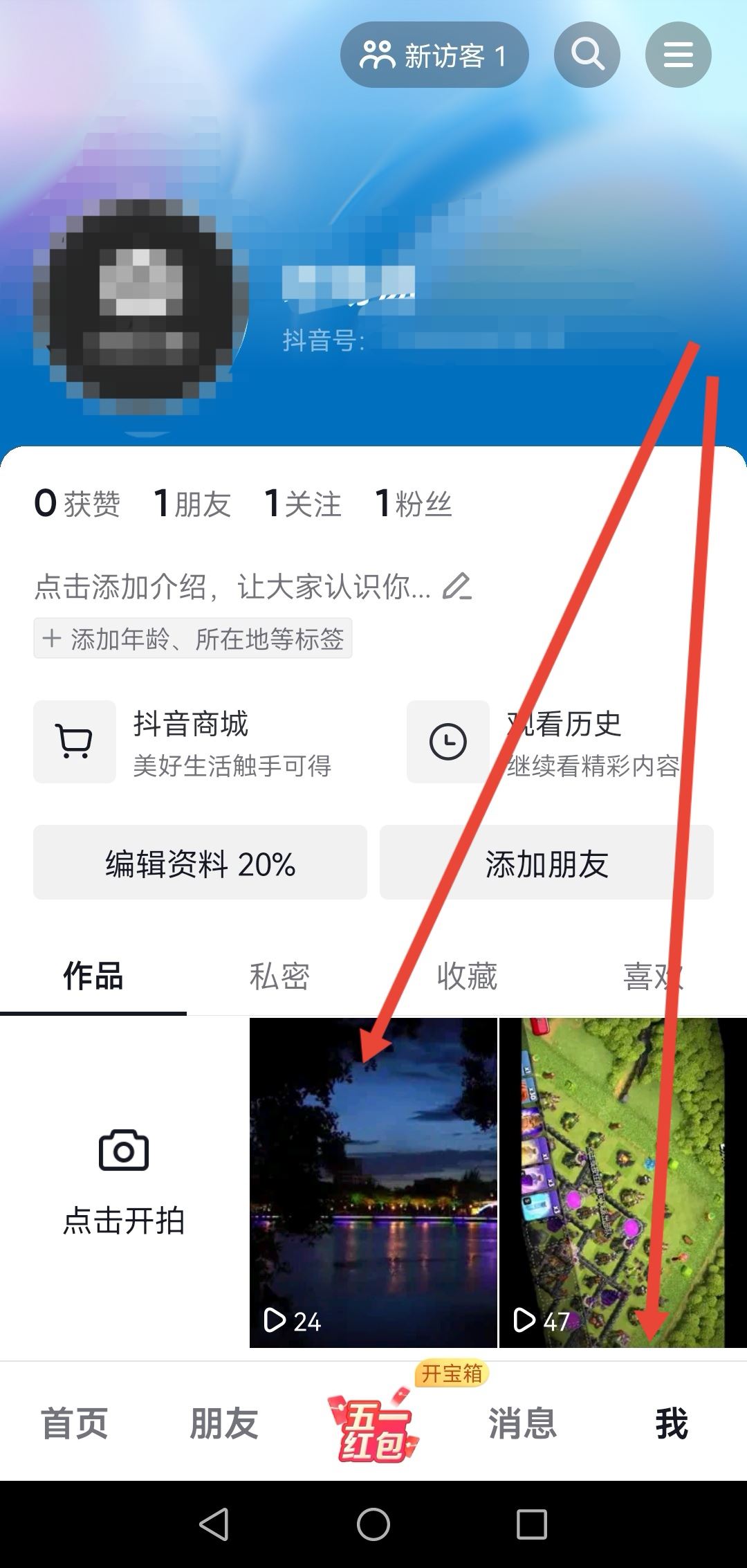Screen dimensions: 747x1568
Task: Tap the 抖音商城 shopping cart icon
Action: tap(74, 740)
